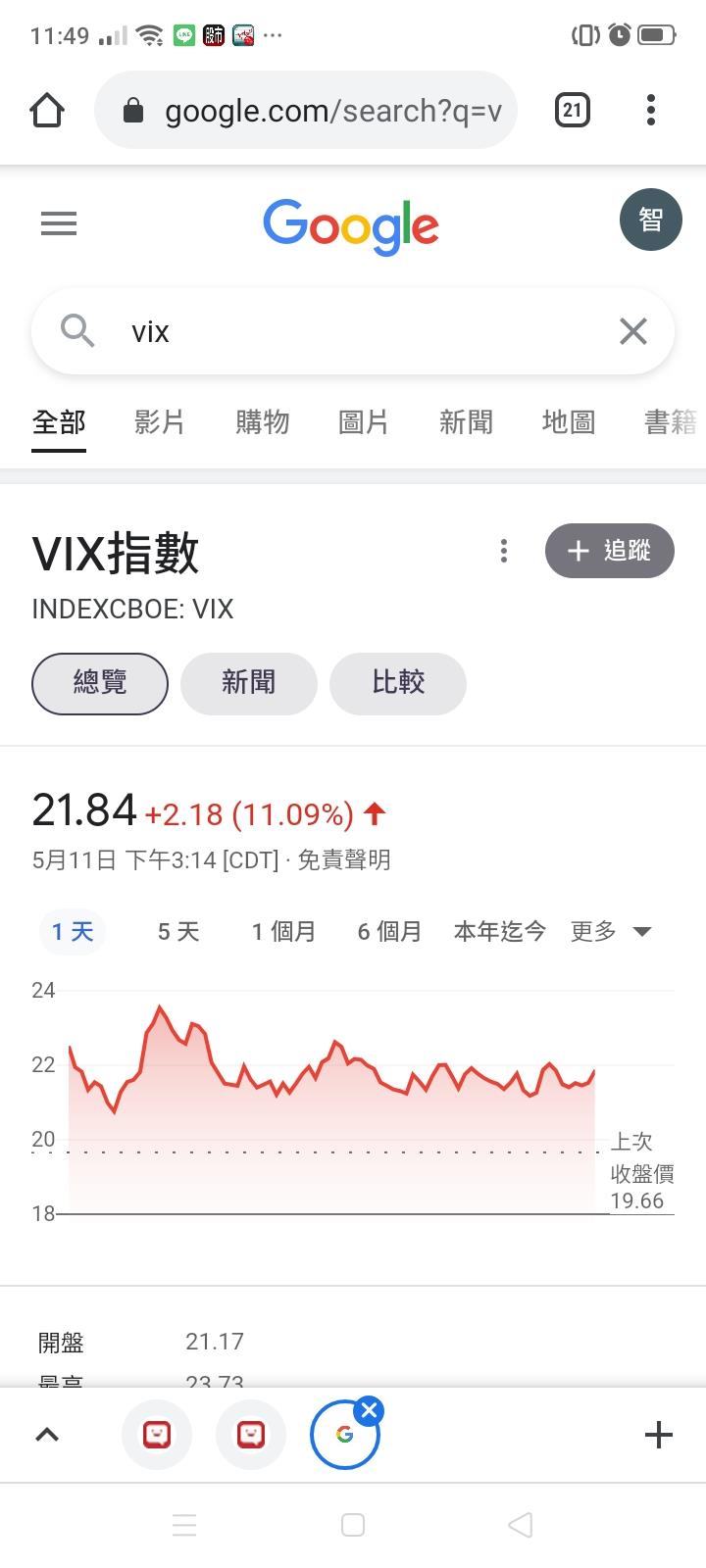This screenshot has width=706, height=1568.
Task: Open the browser overflow menu
Action: [651, 110]
